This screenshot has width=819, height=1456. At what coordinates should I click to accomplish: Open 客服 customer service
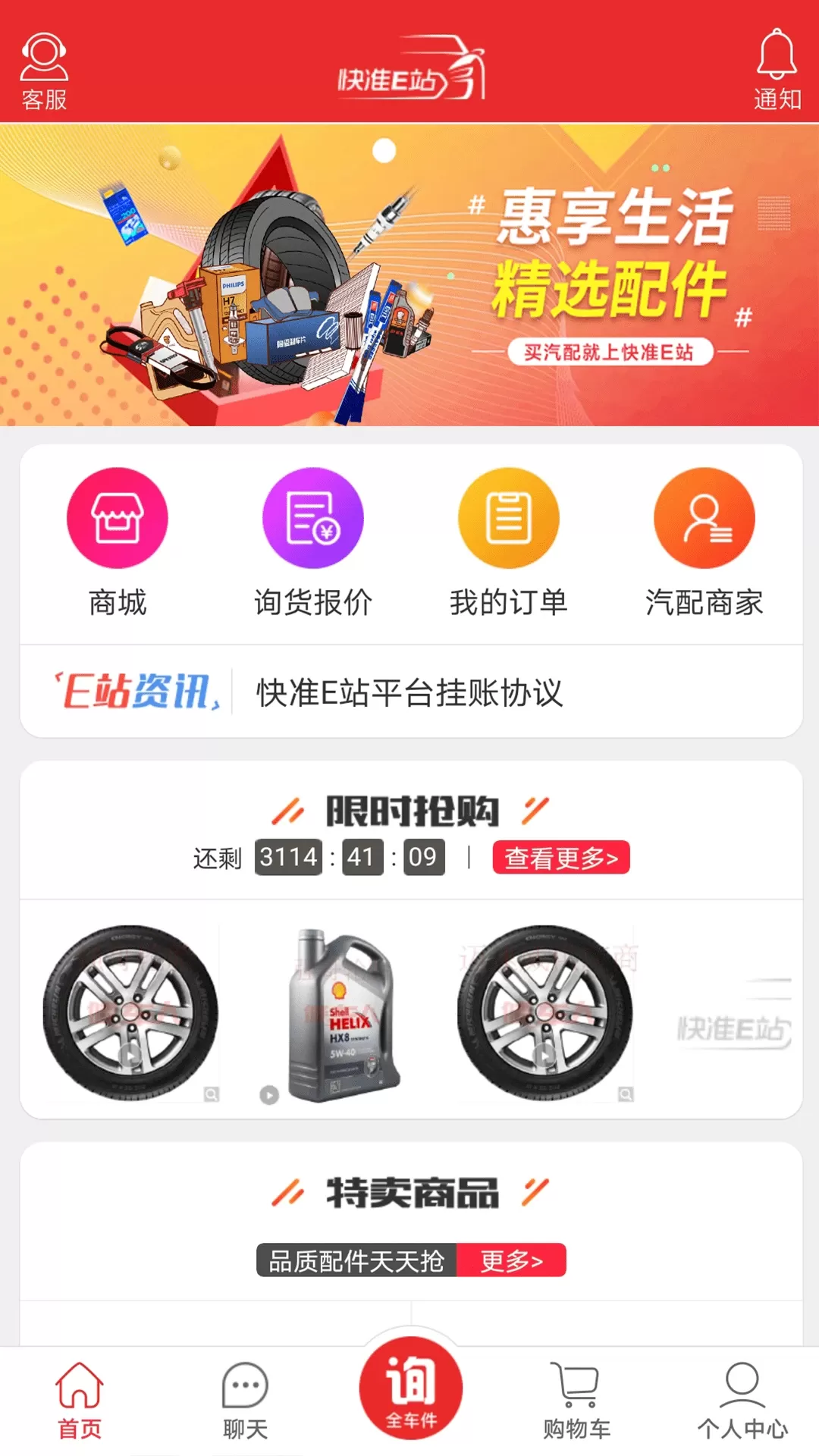[44, 71]
